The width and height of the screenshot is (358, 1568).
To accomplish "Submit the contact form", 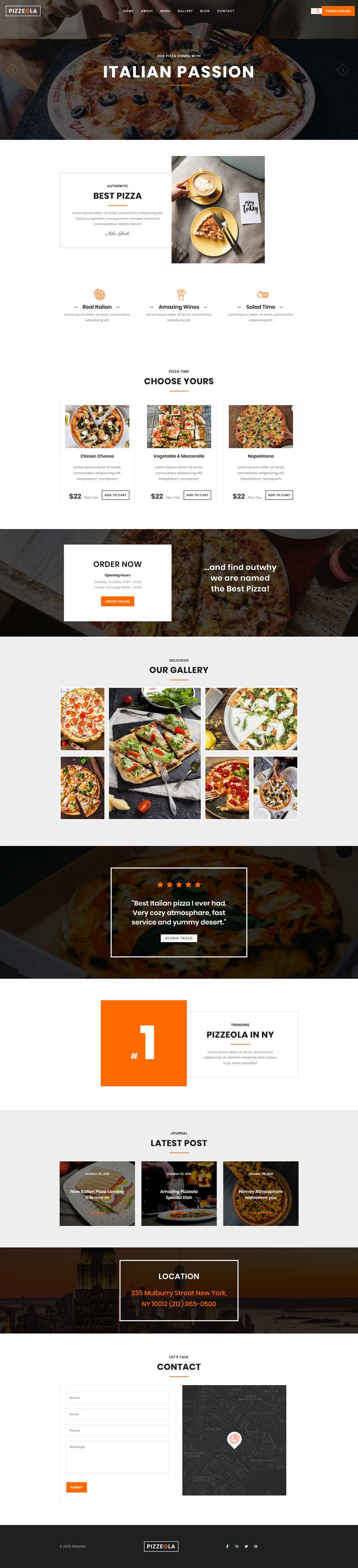I will point(76,1487).
